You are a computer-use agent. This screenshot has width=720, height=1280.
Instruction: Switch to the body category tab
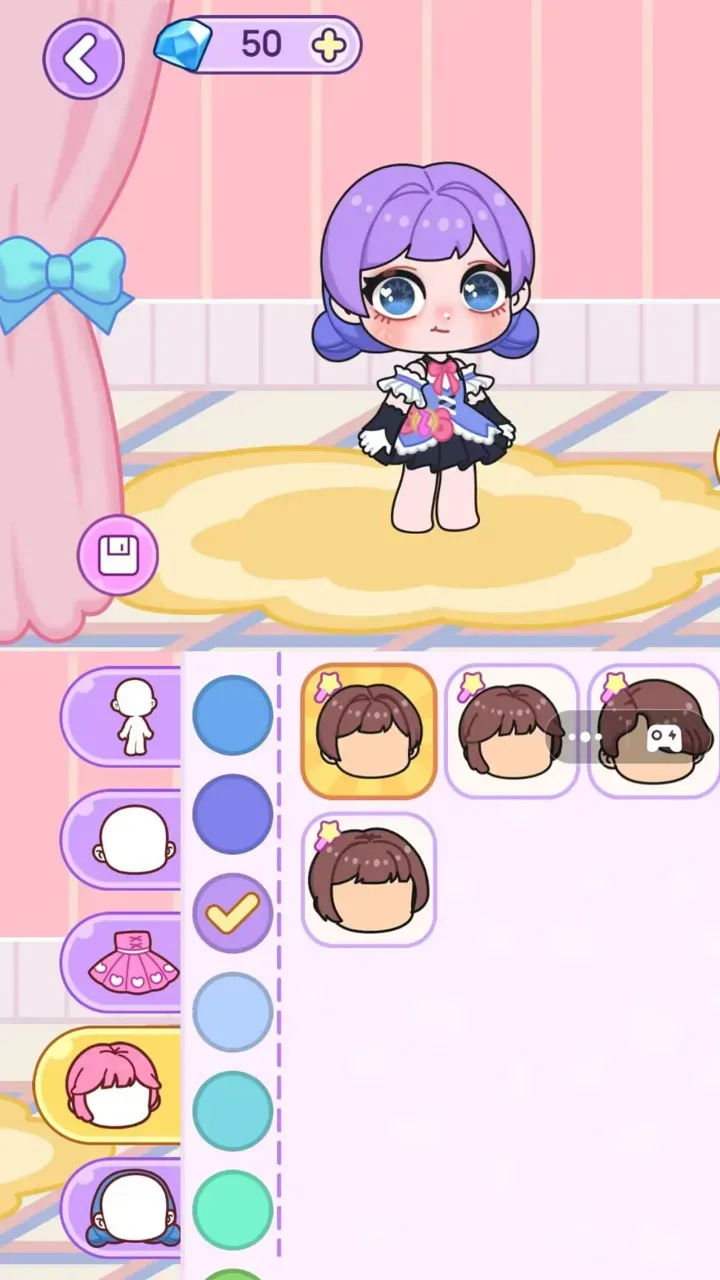click(125, 716)
